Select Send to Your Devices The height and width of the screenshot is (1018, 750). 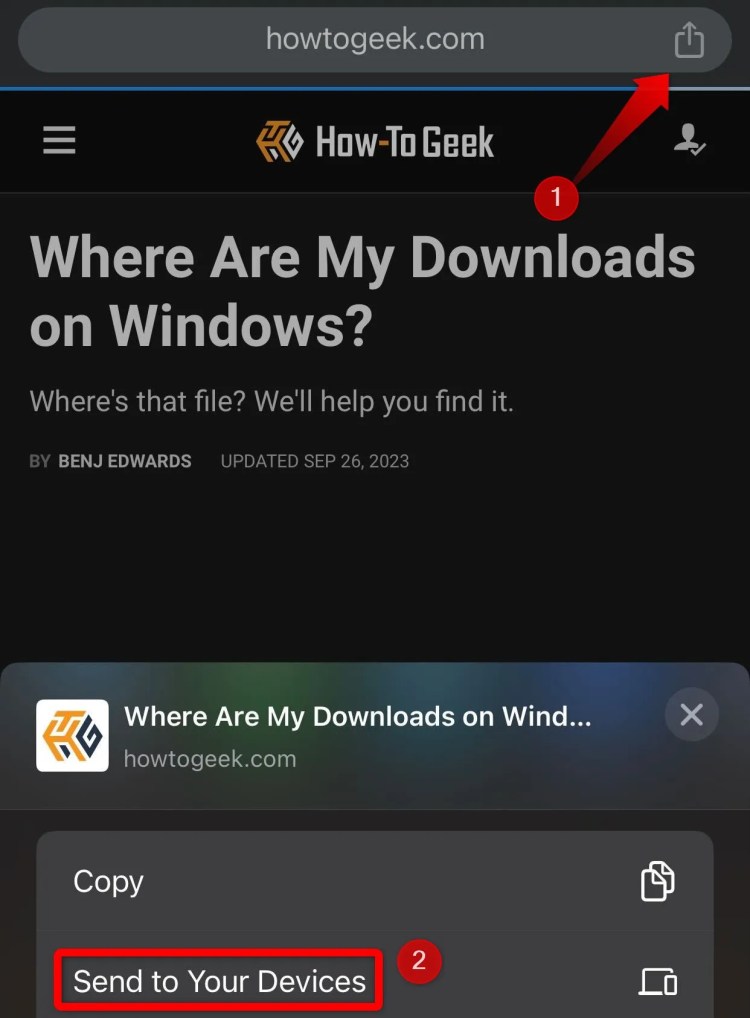click(219, 981)
